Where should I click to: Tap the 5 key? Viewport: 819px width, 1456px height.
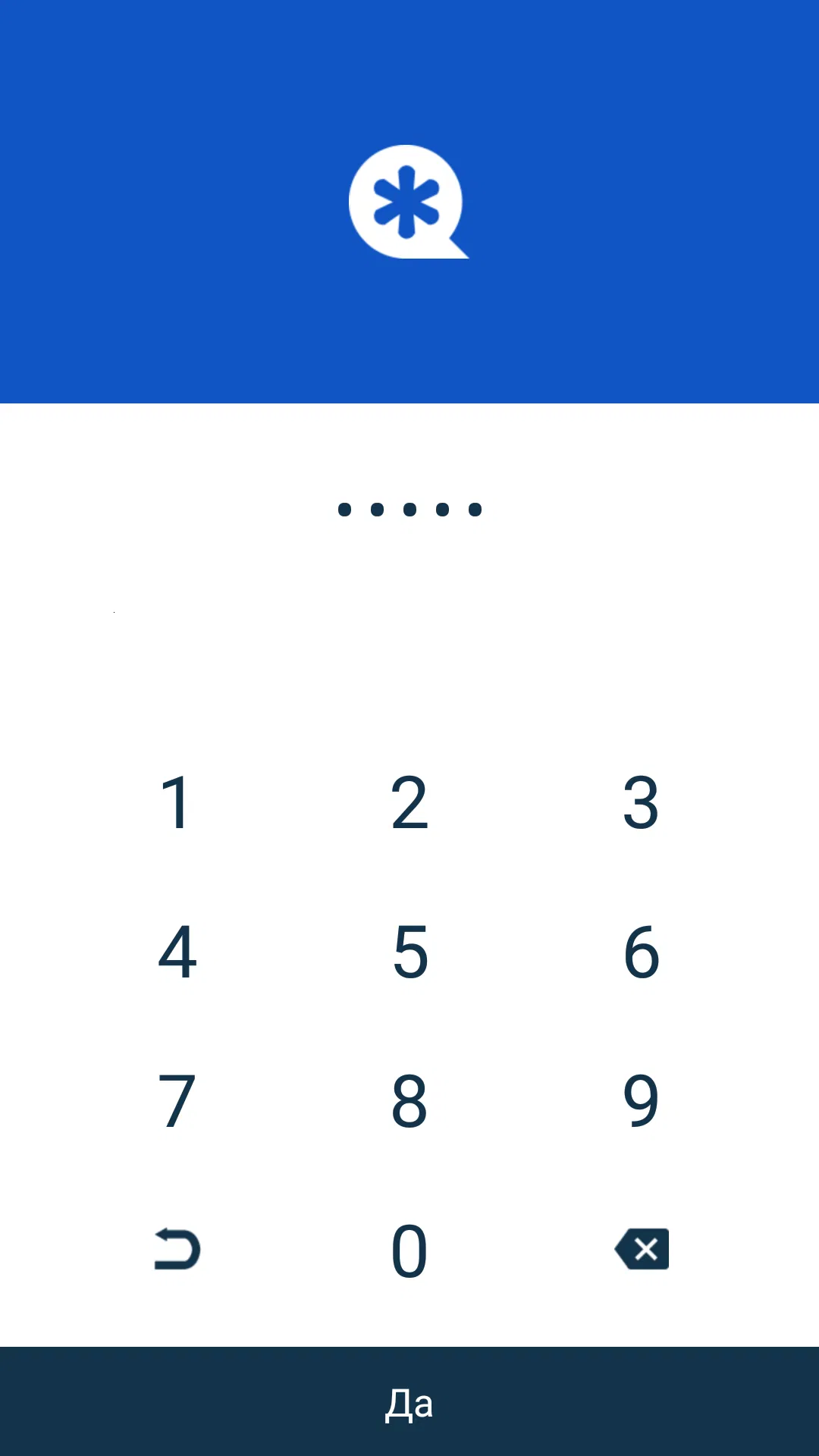pyautogui.click(x=409, y=951)
